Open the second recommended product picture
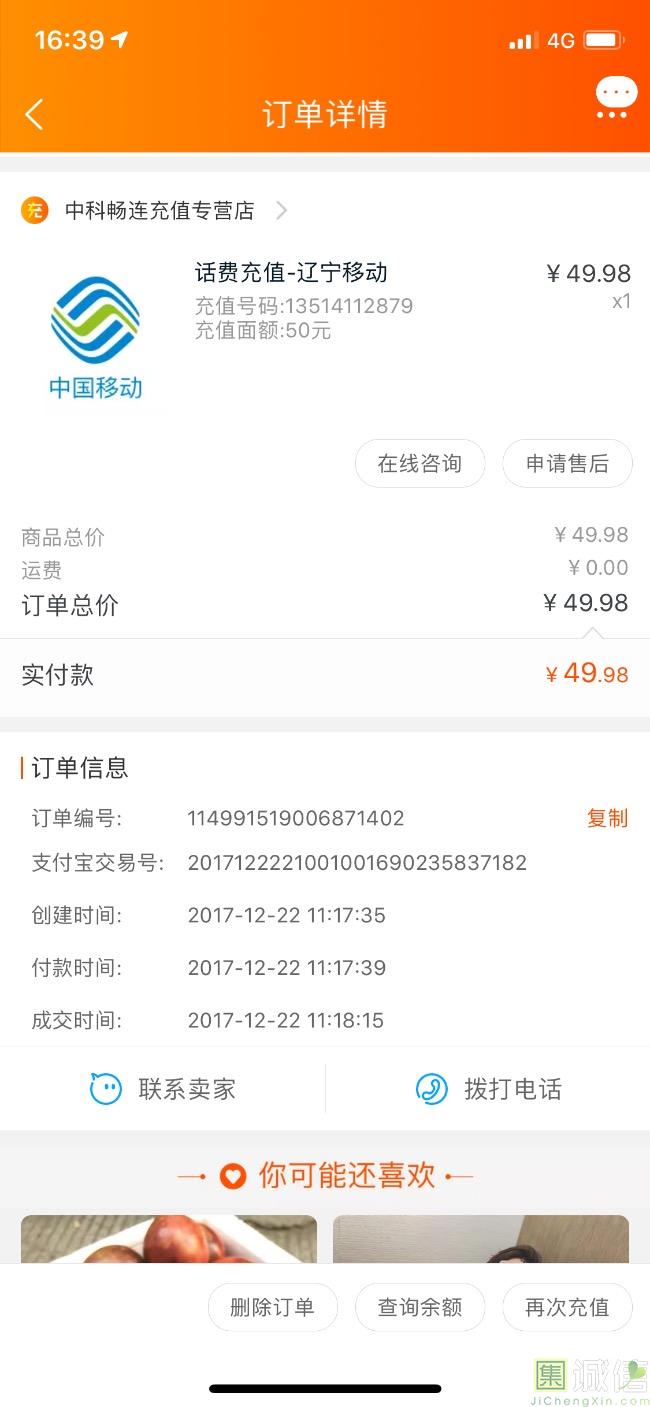Image resolution: width=650 pixels, height=1407 pixels. pos(480,1239)
